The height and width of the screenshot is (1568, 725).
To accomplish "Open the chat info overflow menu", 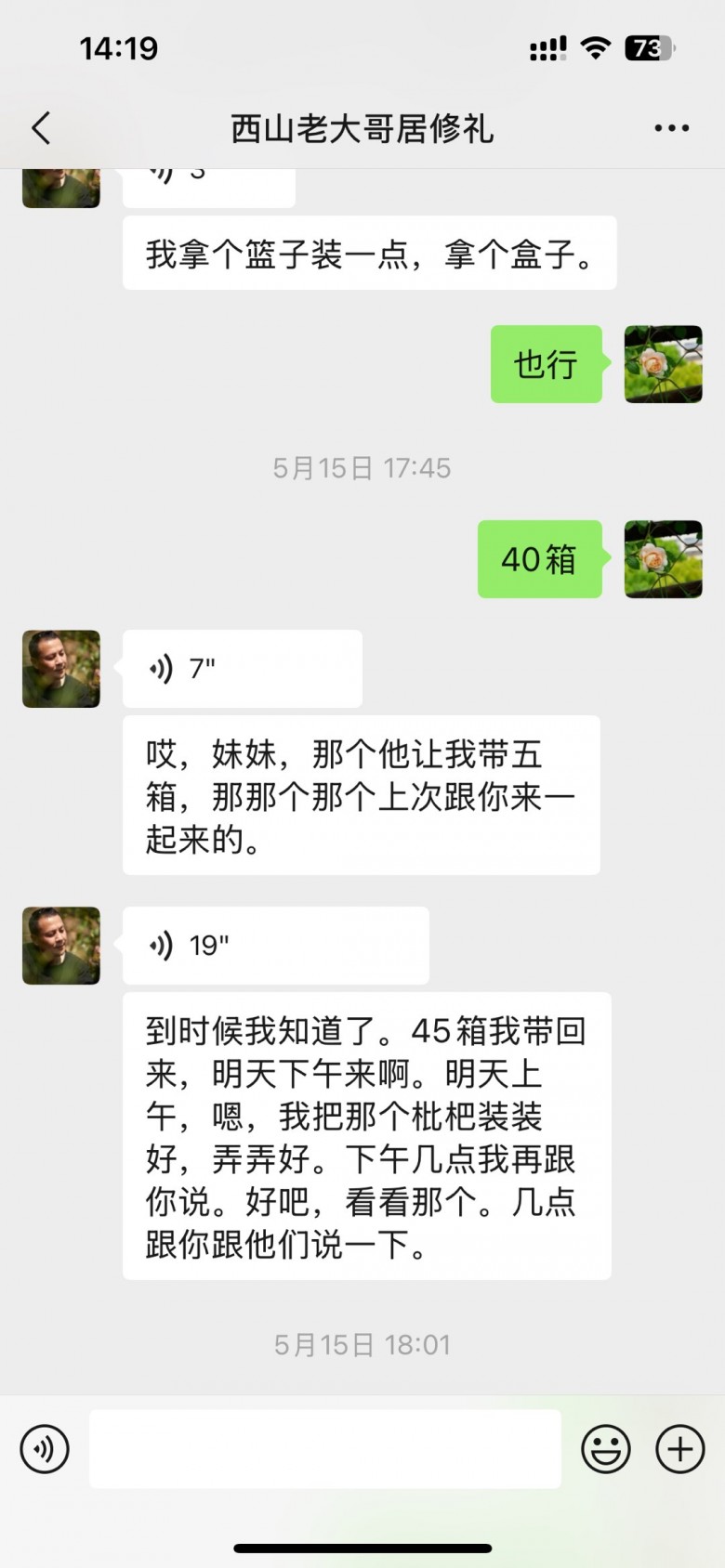I will [x=671, y=128].
